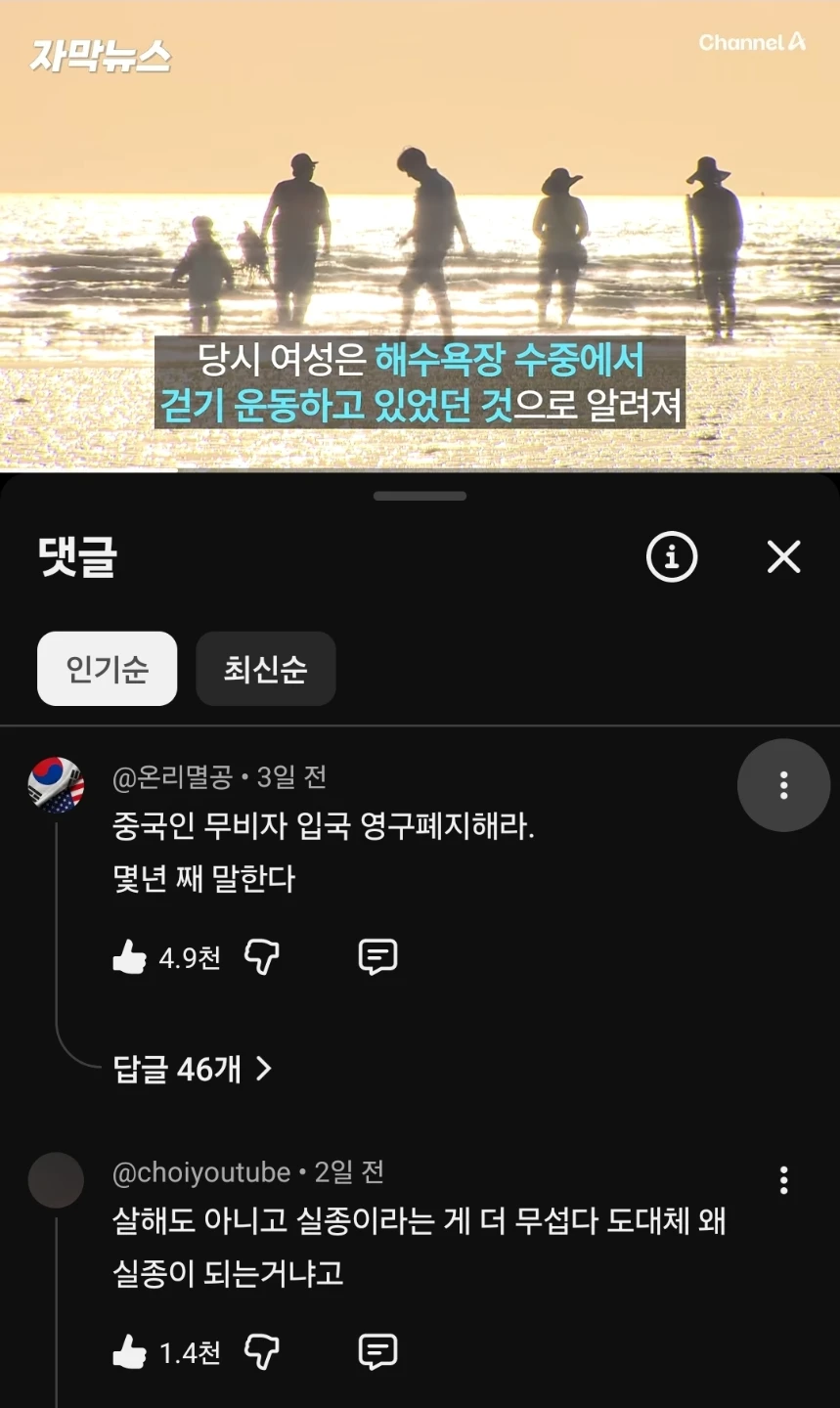Like the comment by @온리멸공
Image resolution: width=840 pixels, height=1408 pixels.
coord(129,957)
